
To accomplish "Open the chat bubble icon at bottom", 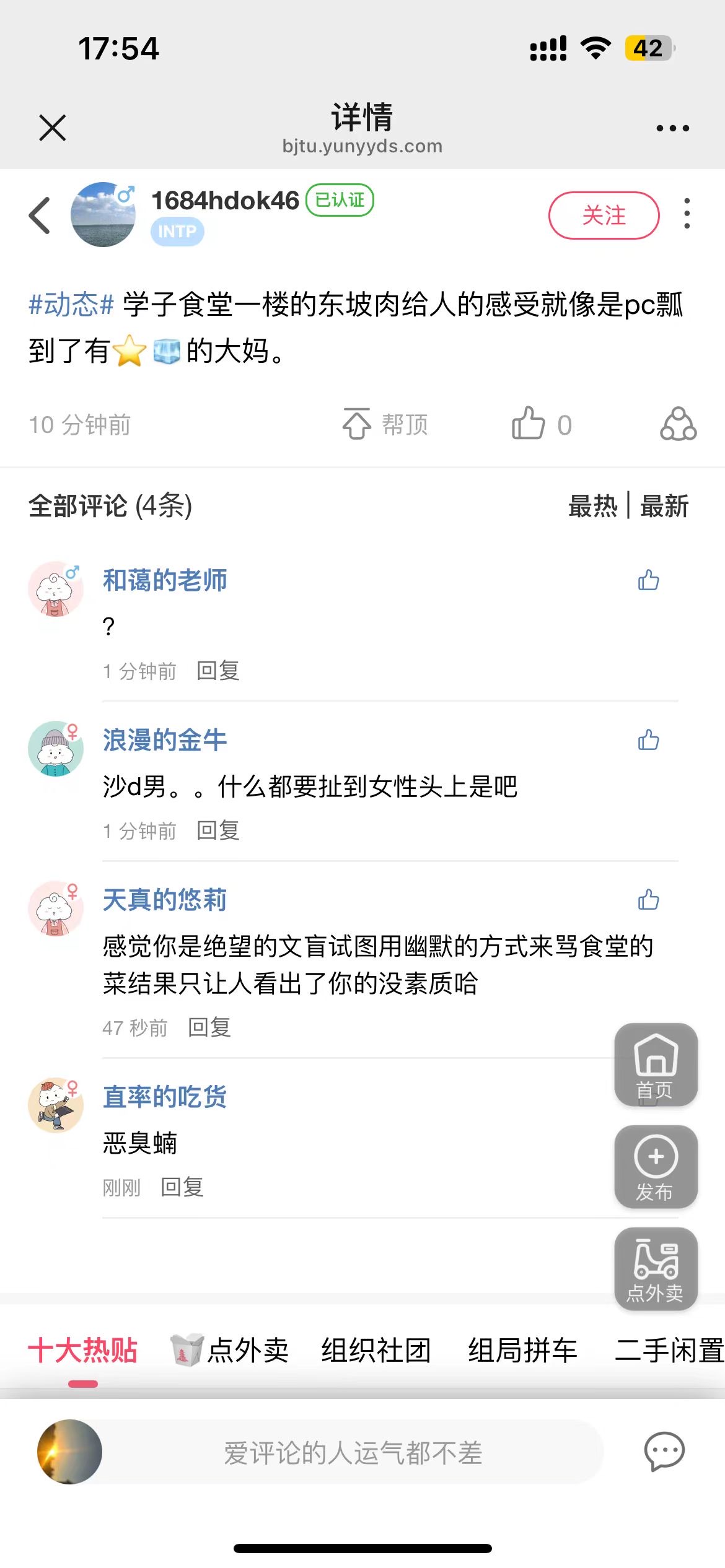I will point(664,1452).
